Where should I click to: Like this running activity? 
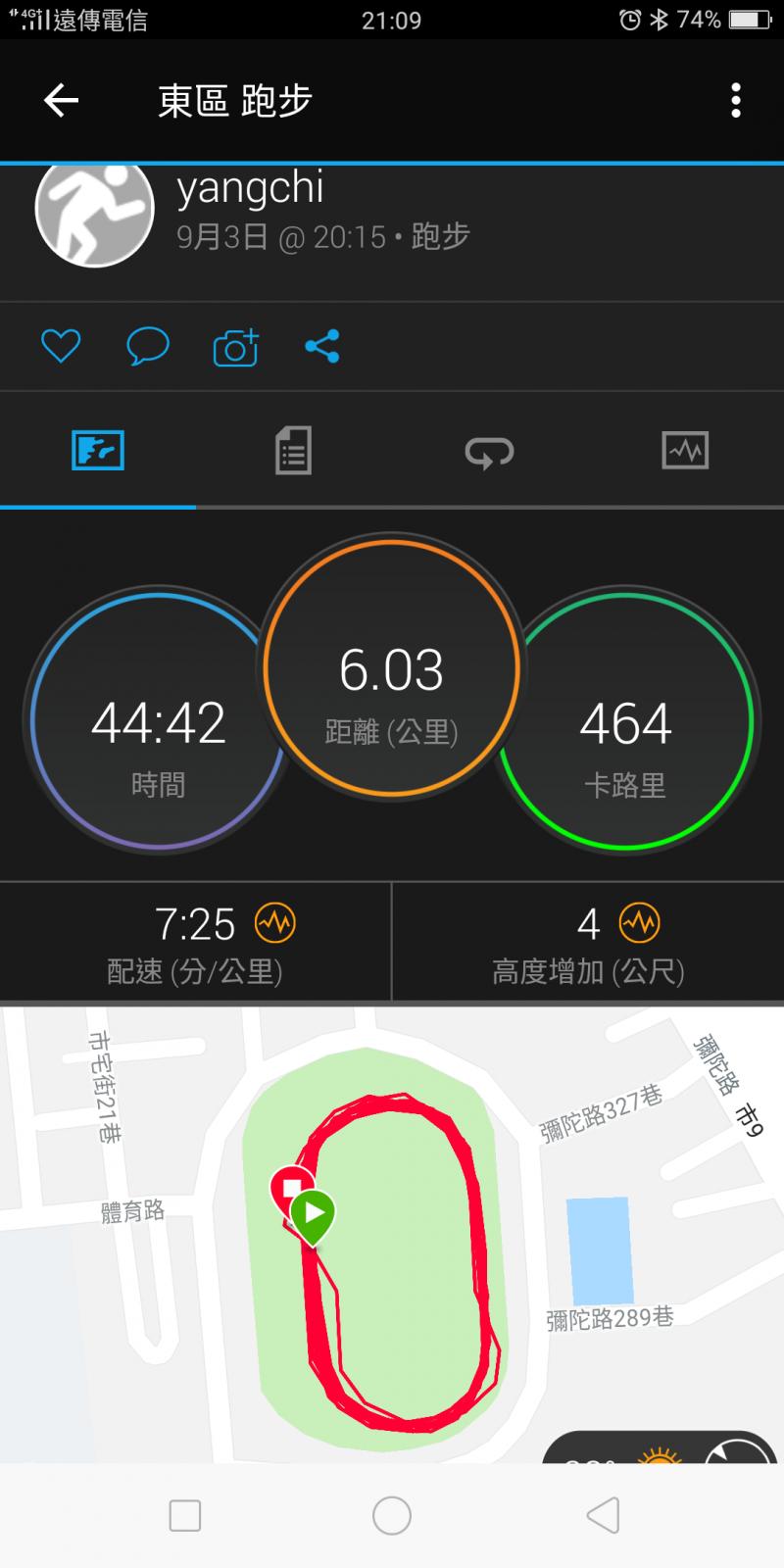tap(61, 346)
